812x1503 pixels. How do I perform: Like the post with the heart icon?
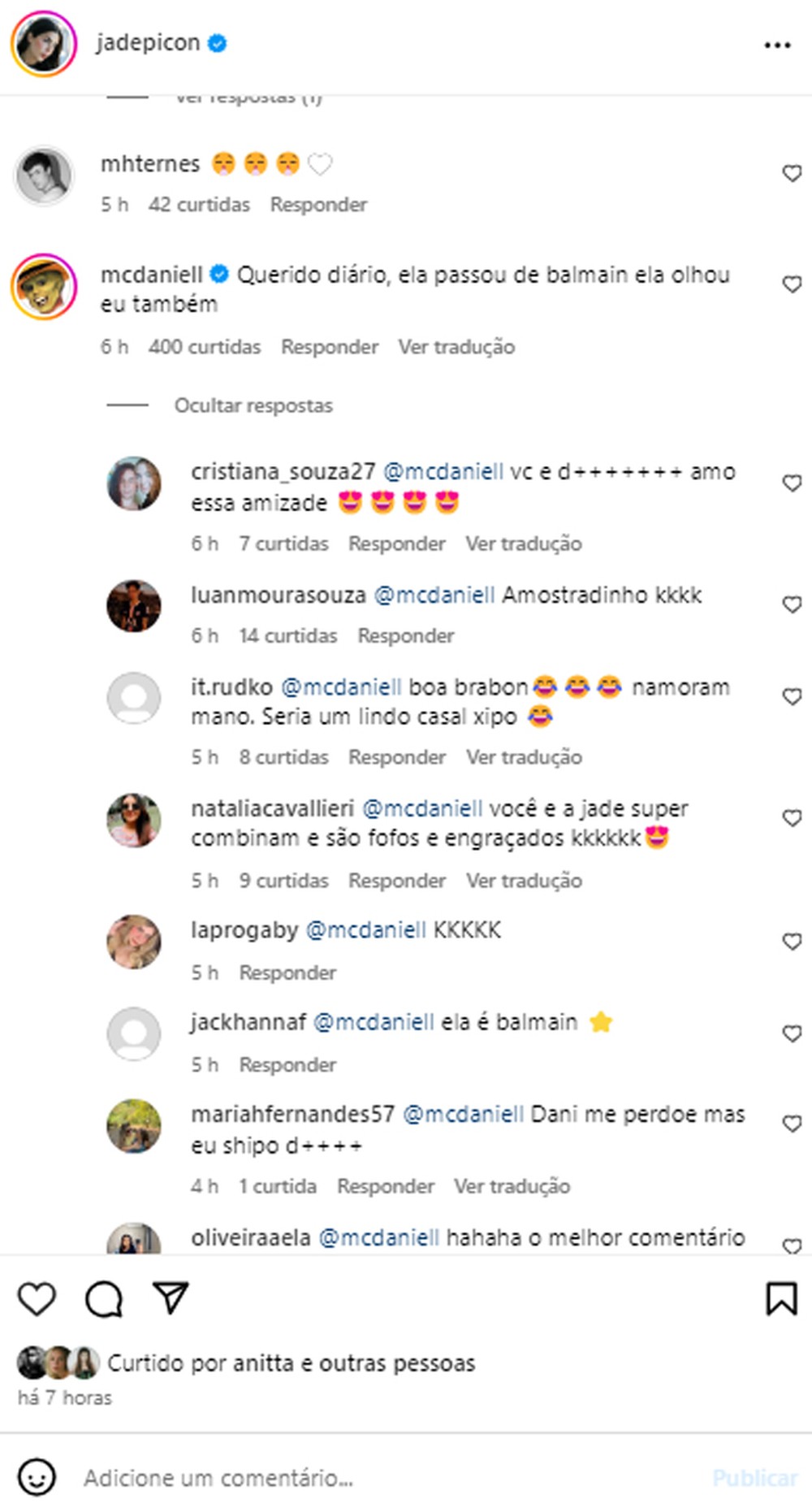tap(37, 1299)
